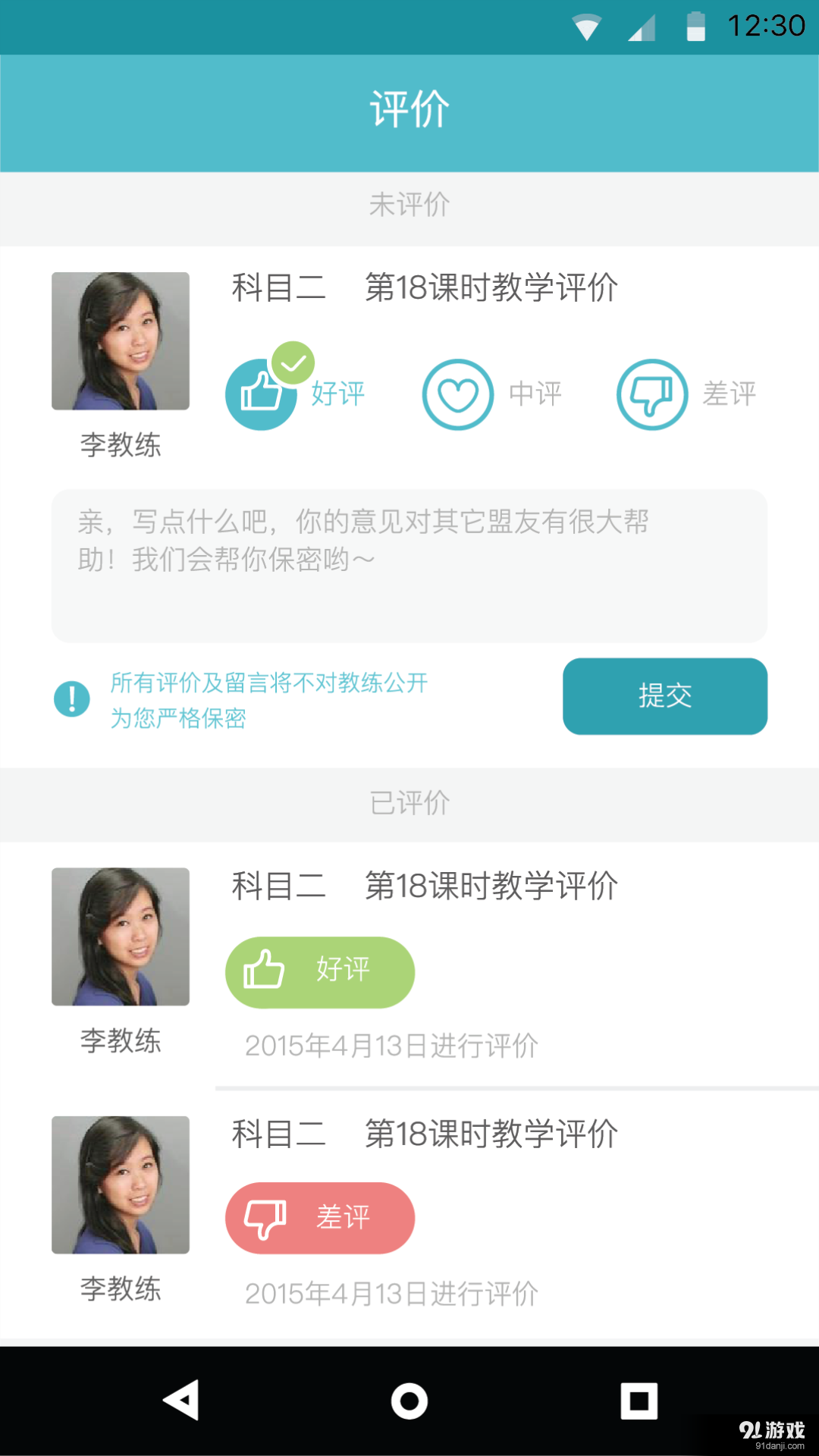Select the heart-shaped 中评 rating icon

click(458, 394)
